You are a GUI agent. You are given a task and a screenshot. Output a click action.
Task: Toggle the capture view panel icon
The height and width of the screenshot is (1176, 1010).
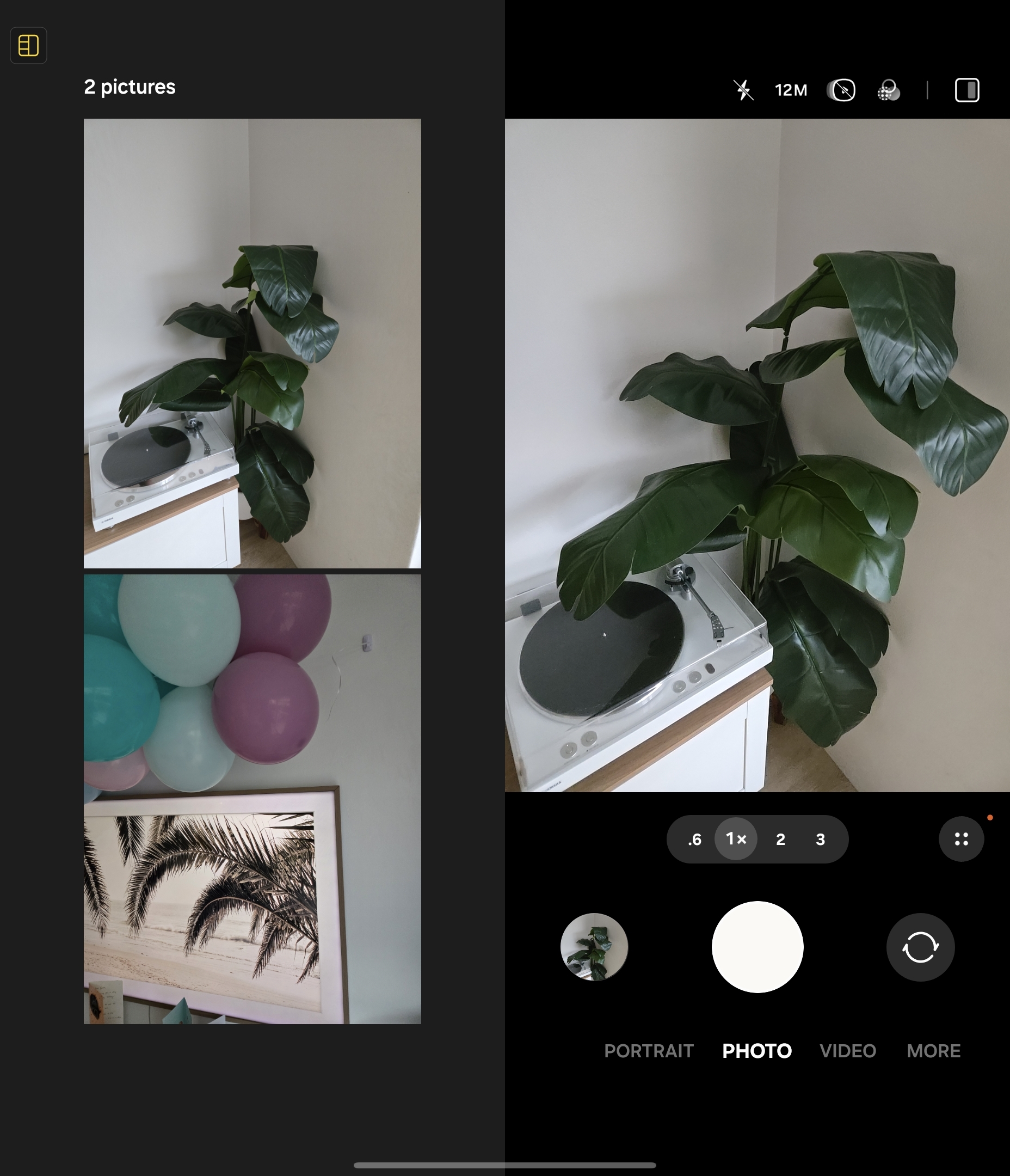[x=967, y=90]
